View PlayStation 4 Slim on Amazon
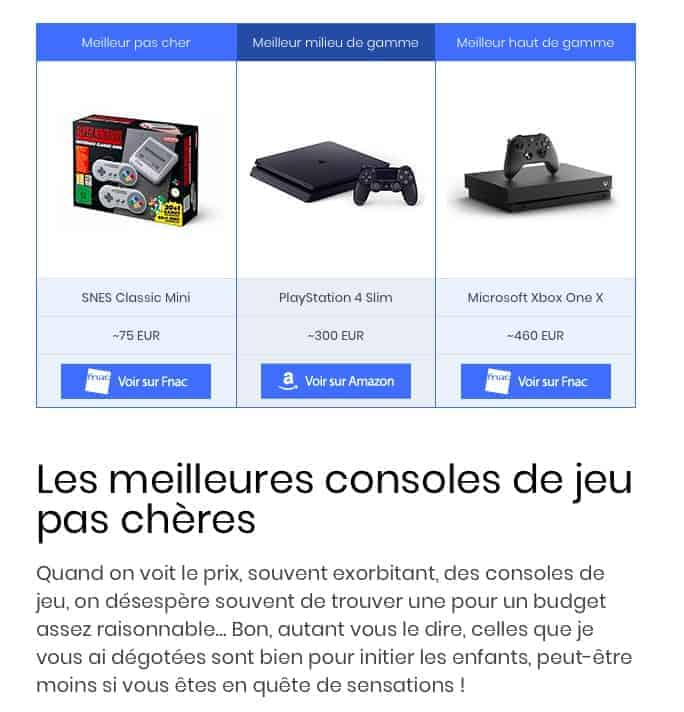The image size is (684, 712). click(x=336, y=381)
